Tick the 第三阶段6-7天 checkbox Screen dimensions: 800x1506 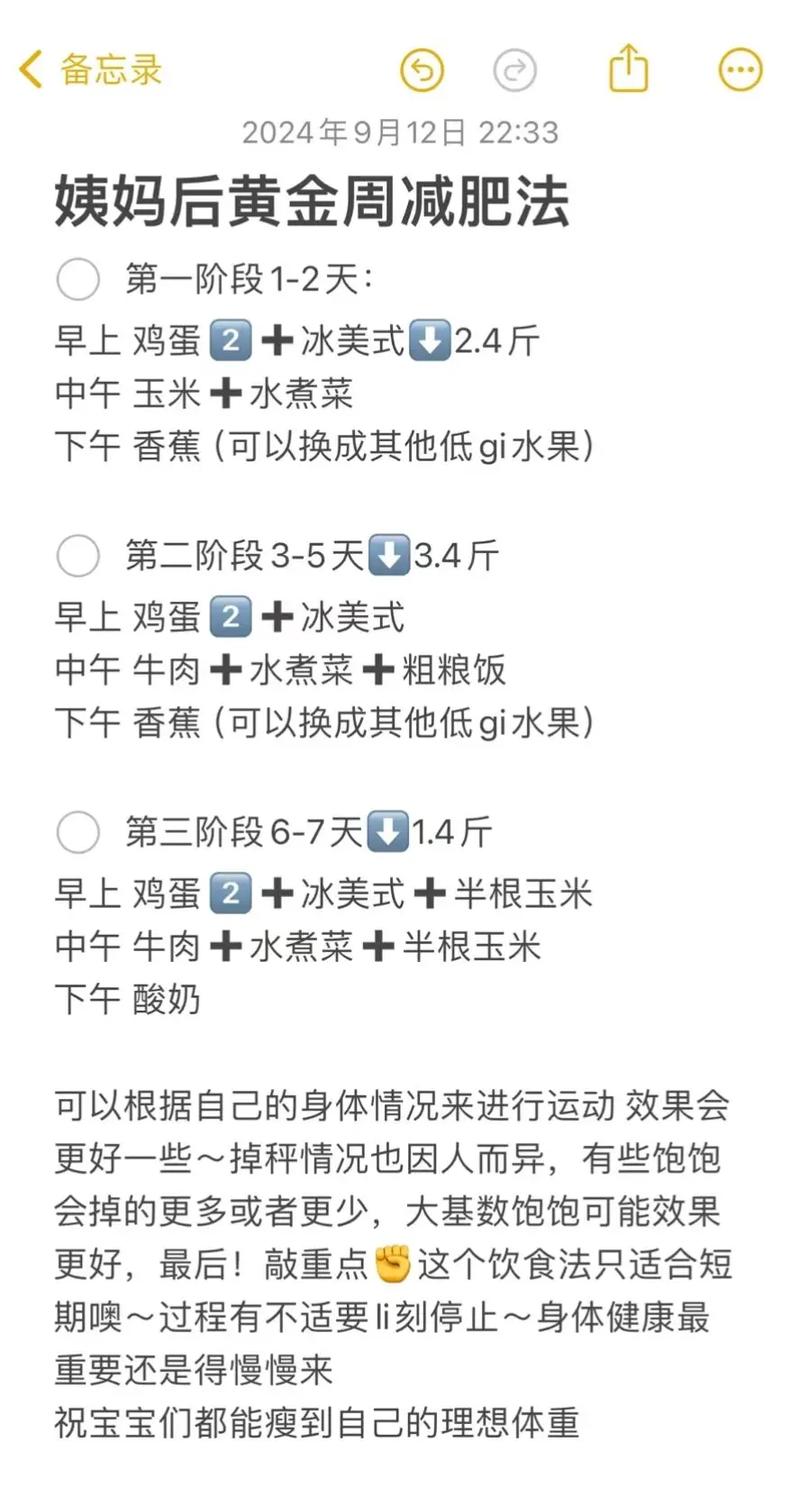[78, 832]
